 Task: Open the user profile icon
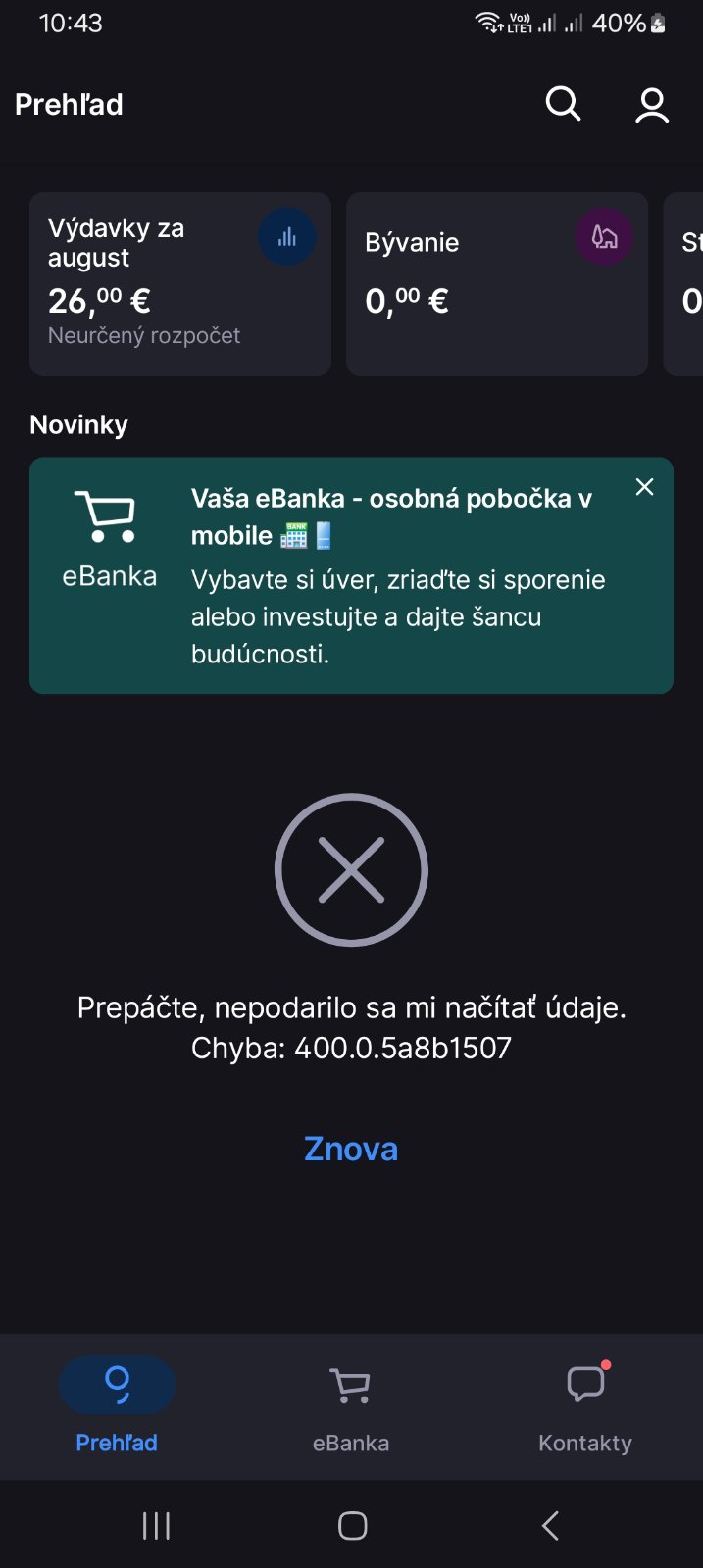tap(651, 105)
